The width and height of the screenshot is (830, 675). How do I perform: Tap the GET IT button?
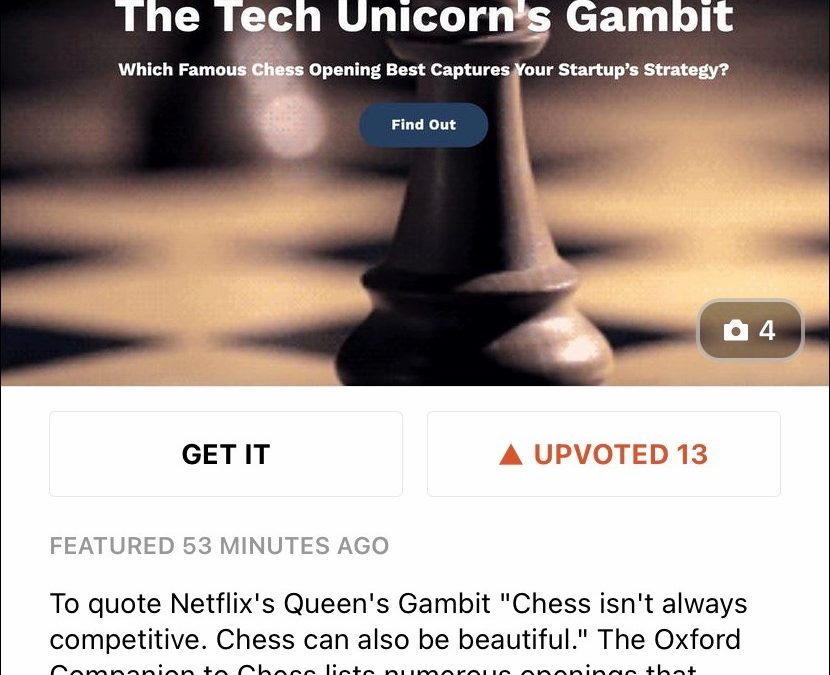click(226, 454)
